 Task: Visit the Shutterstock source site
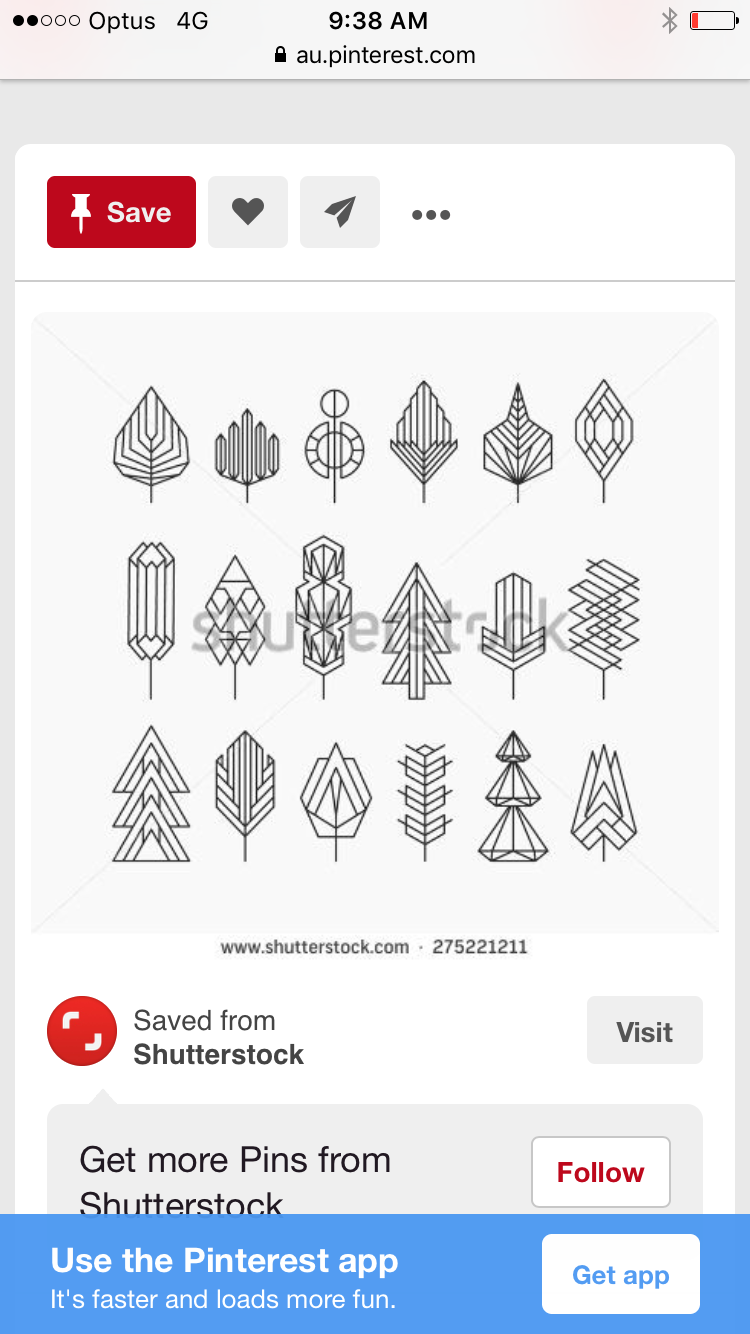tap(644, 1031)
